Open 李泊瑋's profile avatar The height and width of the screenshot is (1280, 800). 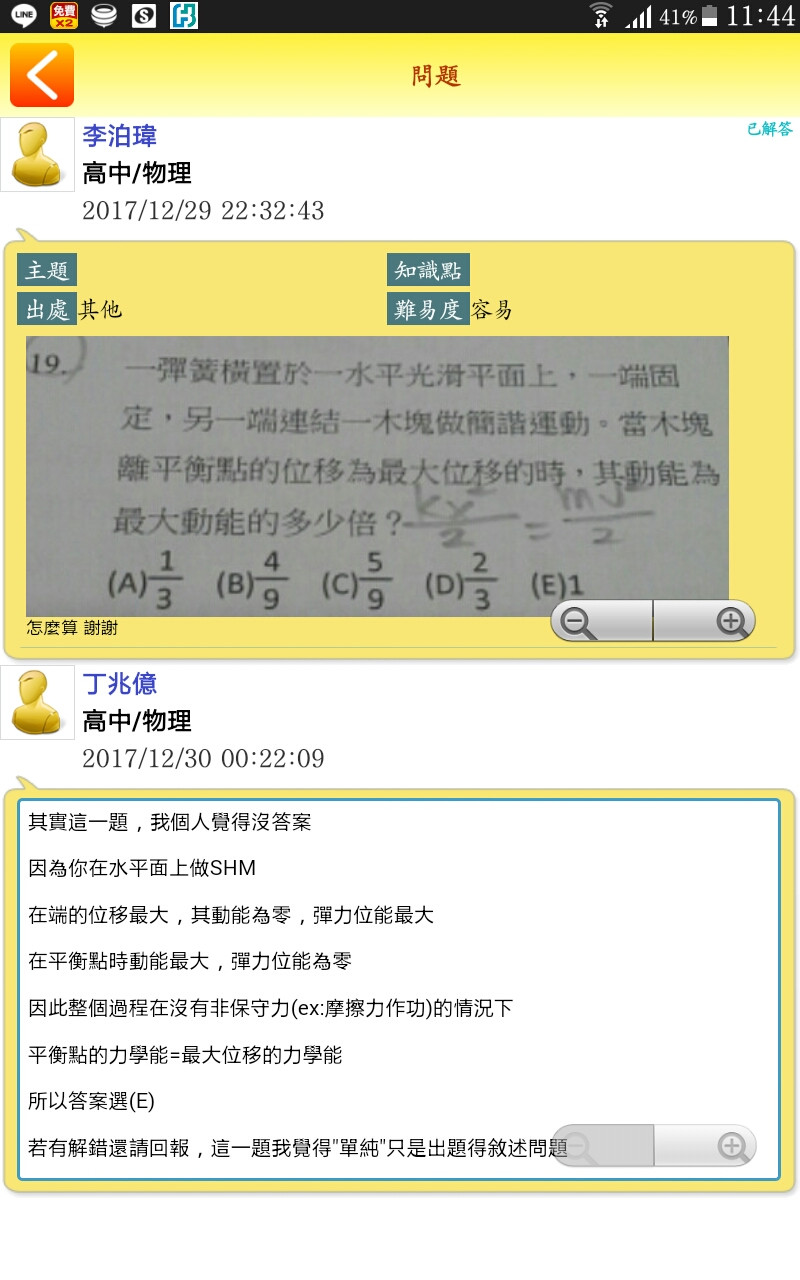tap(37, 154)
